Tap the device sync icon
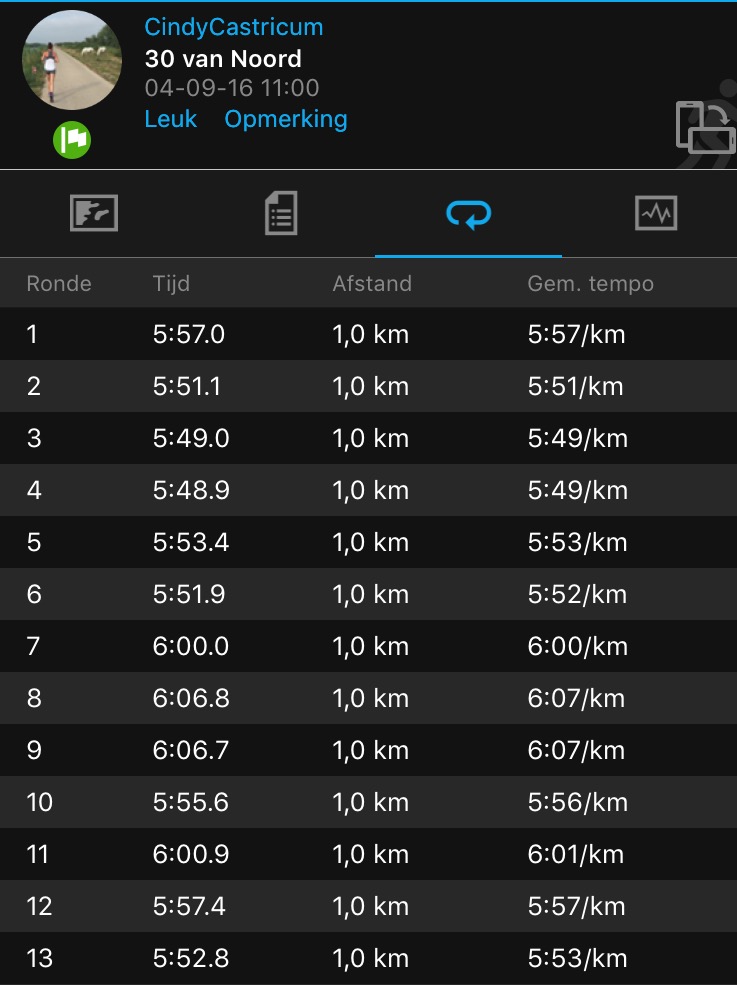The height and width of the screenshot is (985, 737). coord(704,128)
